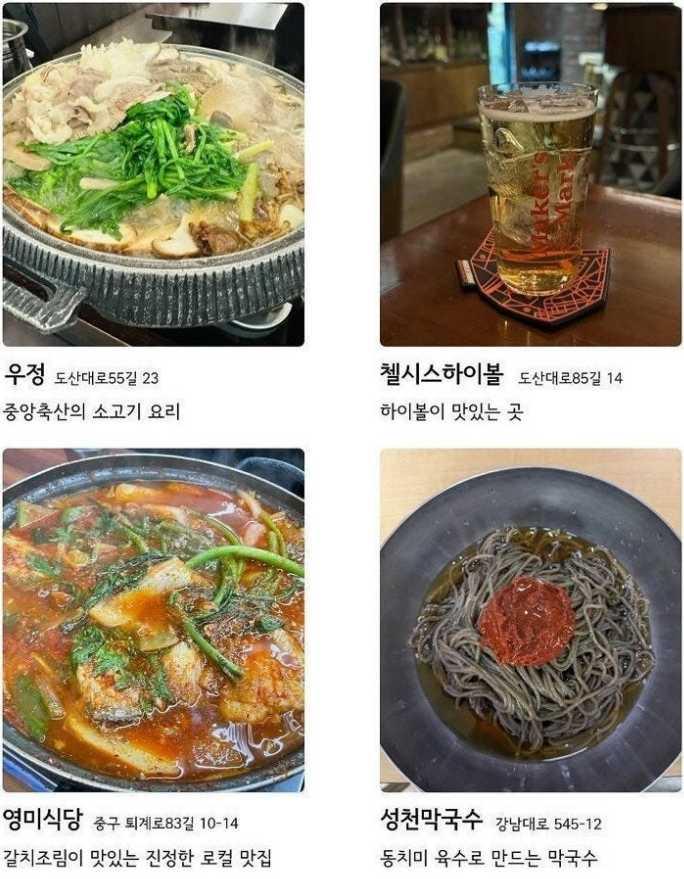Screen dimensions: 684x879
Task: View the 영미식당 restaurant card
Action: click(153, 620)
